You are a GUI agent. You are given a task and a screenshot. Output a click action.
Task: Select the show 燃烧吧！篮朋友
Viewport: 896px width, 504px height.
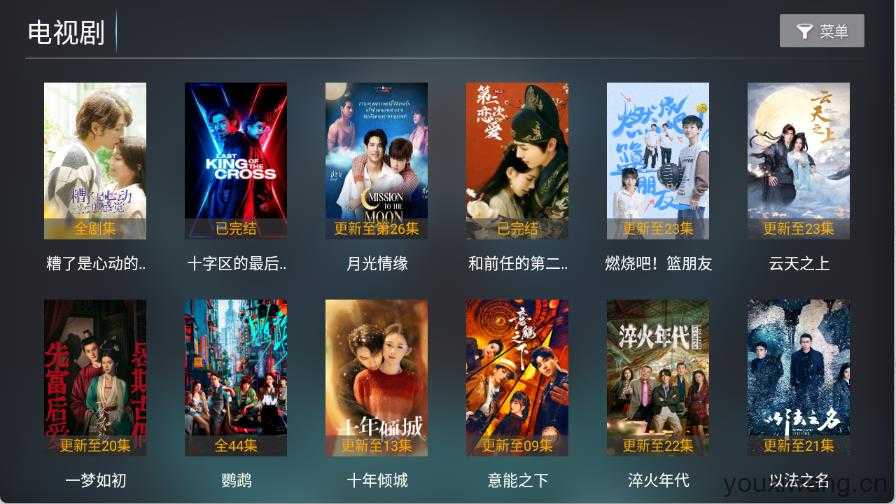(658, 160)
